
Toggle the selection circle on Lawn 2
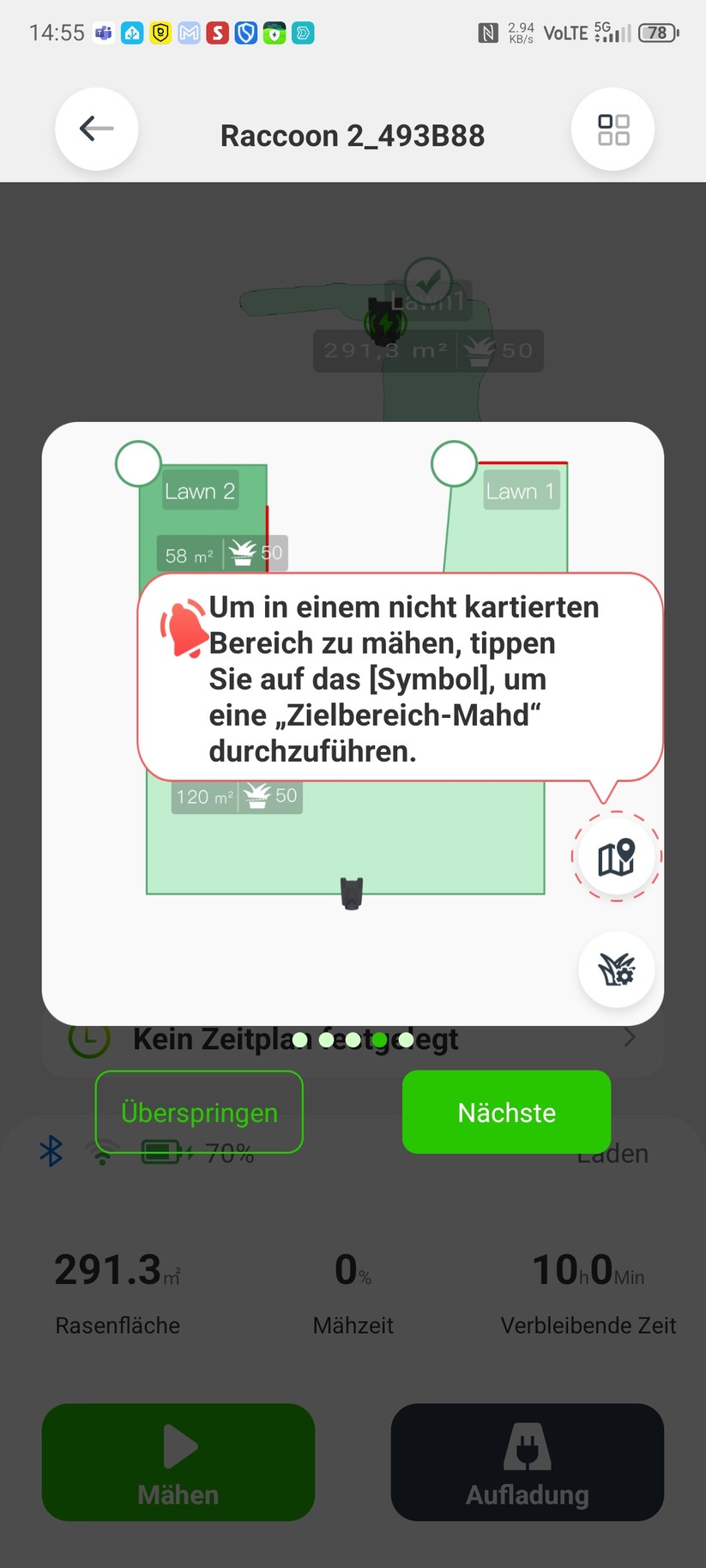(x=138, y=462)
